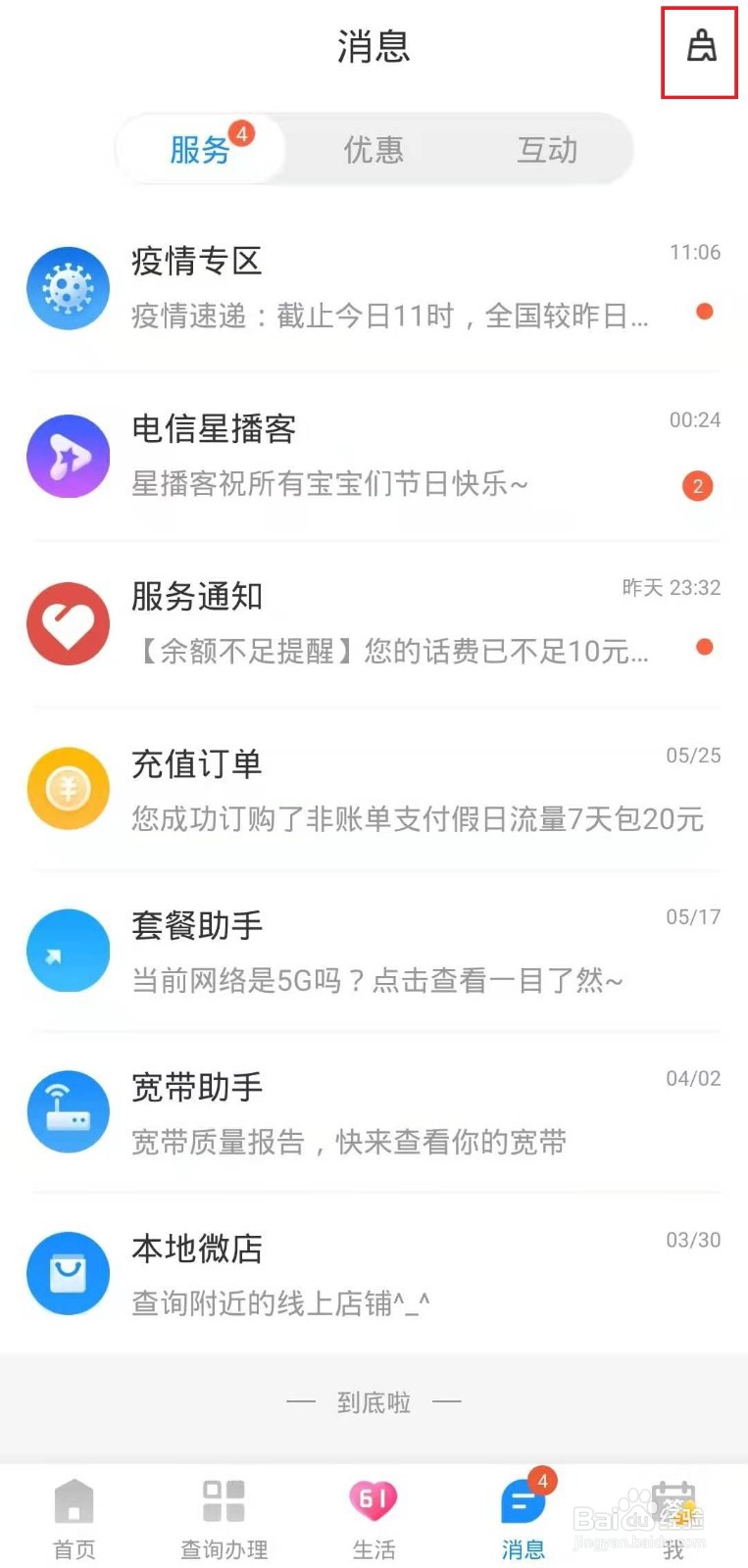Open the 充值订单 message

[374, 790]
